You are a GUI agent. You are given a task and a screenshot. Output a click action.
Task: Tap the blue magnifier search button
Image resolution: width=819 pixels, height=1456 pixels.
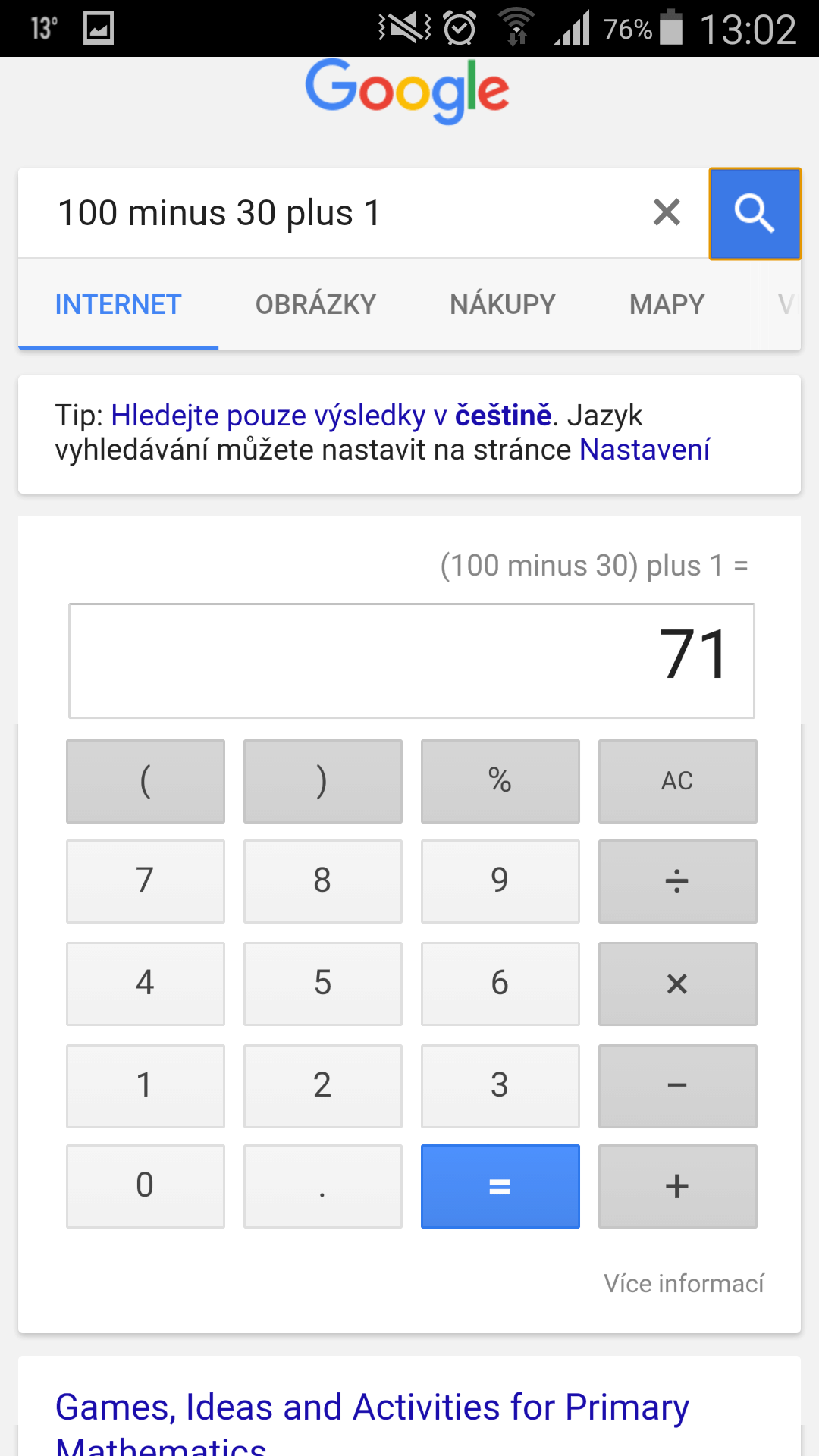click(x=755, y=214)
